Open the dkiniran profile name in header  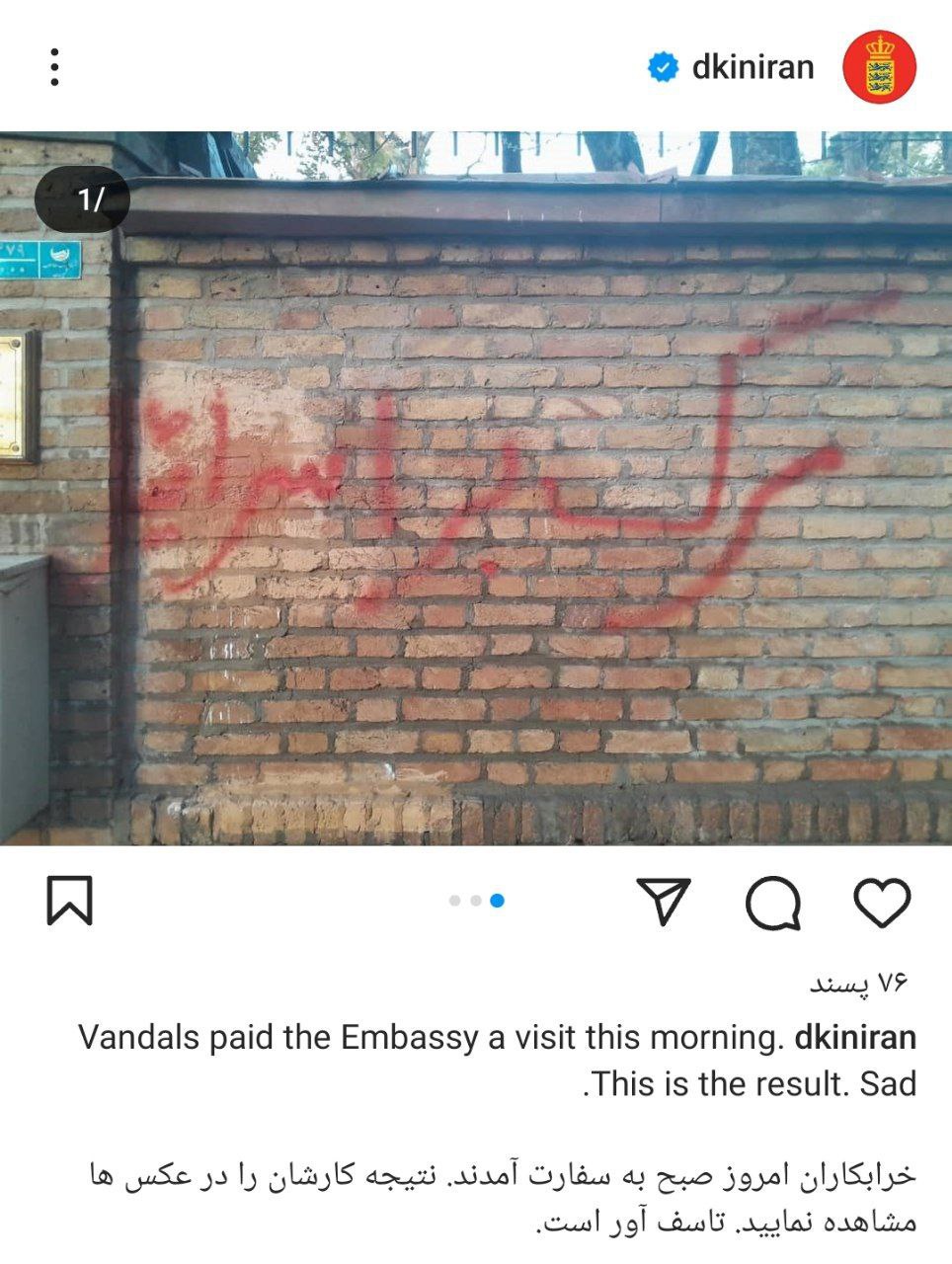[x=753, y=66]
